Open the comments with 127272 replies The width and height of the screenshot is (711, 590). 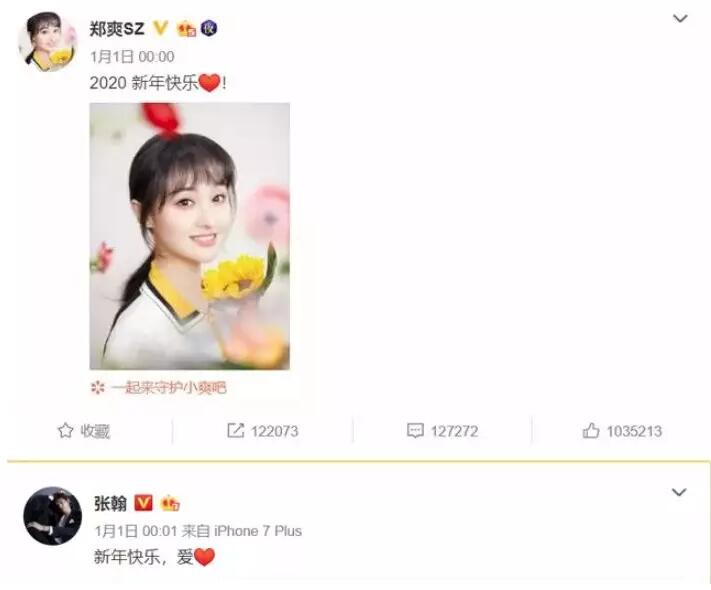[442, 431]
